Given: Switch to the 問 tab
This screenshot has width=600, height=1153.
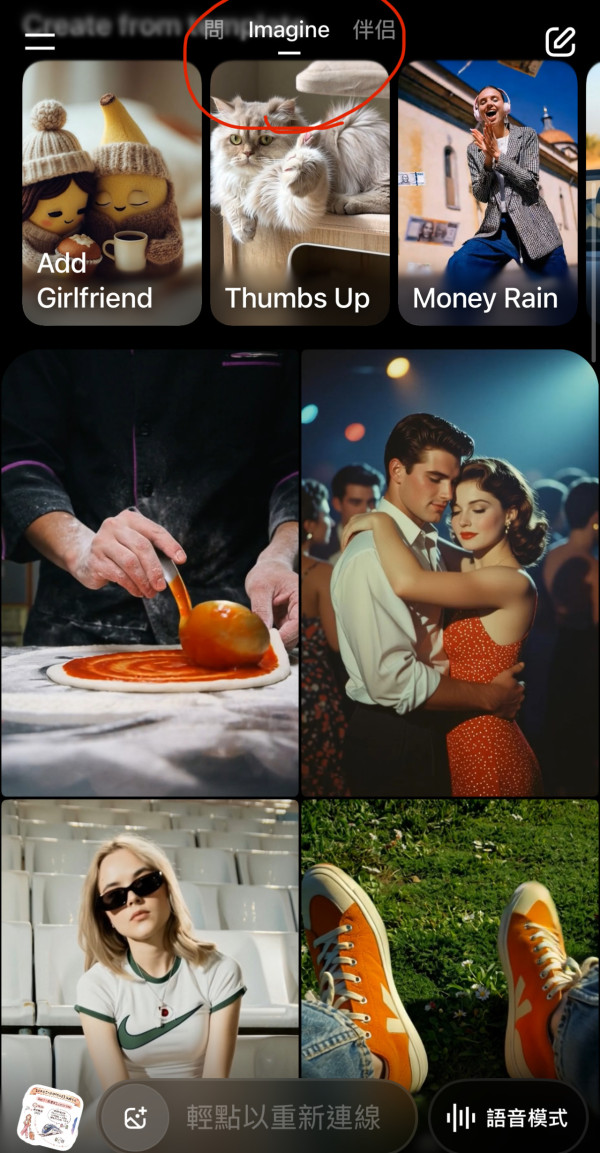Looking at the screenshot, I should pyautogui.click(x=213, y=30).
